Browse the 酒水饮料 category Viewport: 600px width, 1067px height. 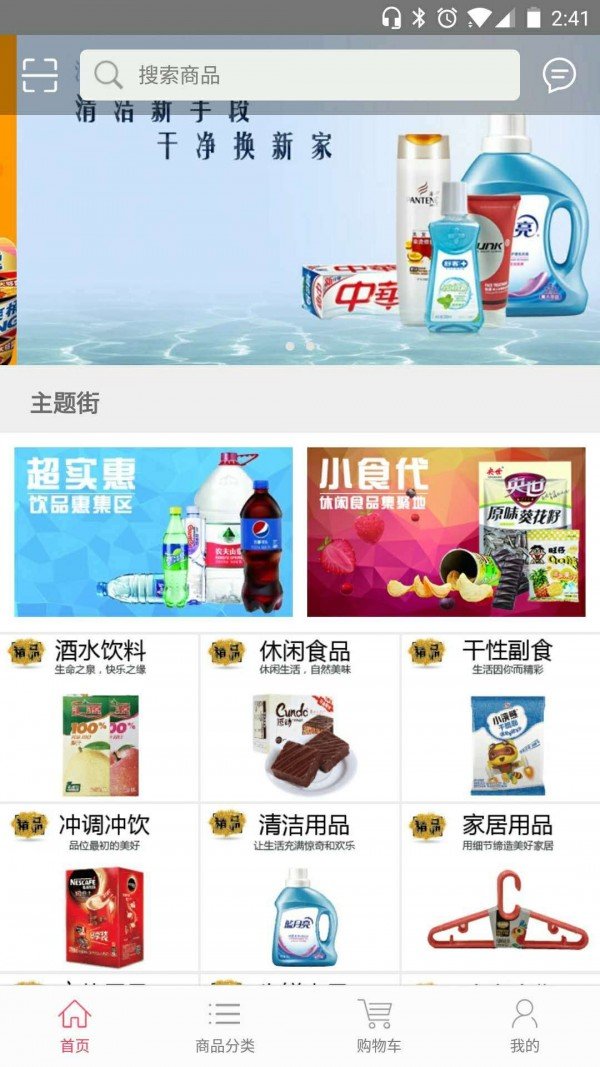coord(99,717)
